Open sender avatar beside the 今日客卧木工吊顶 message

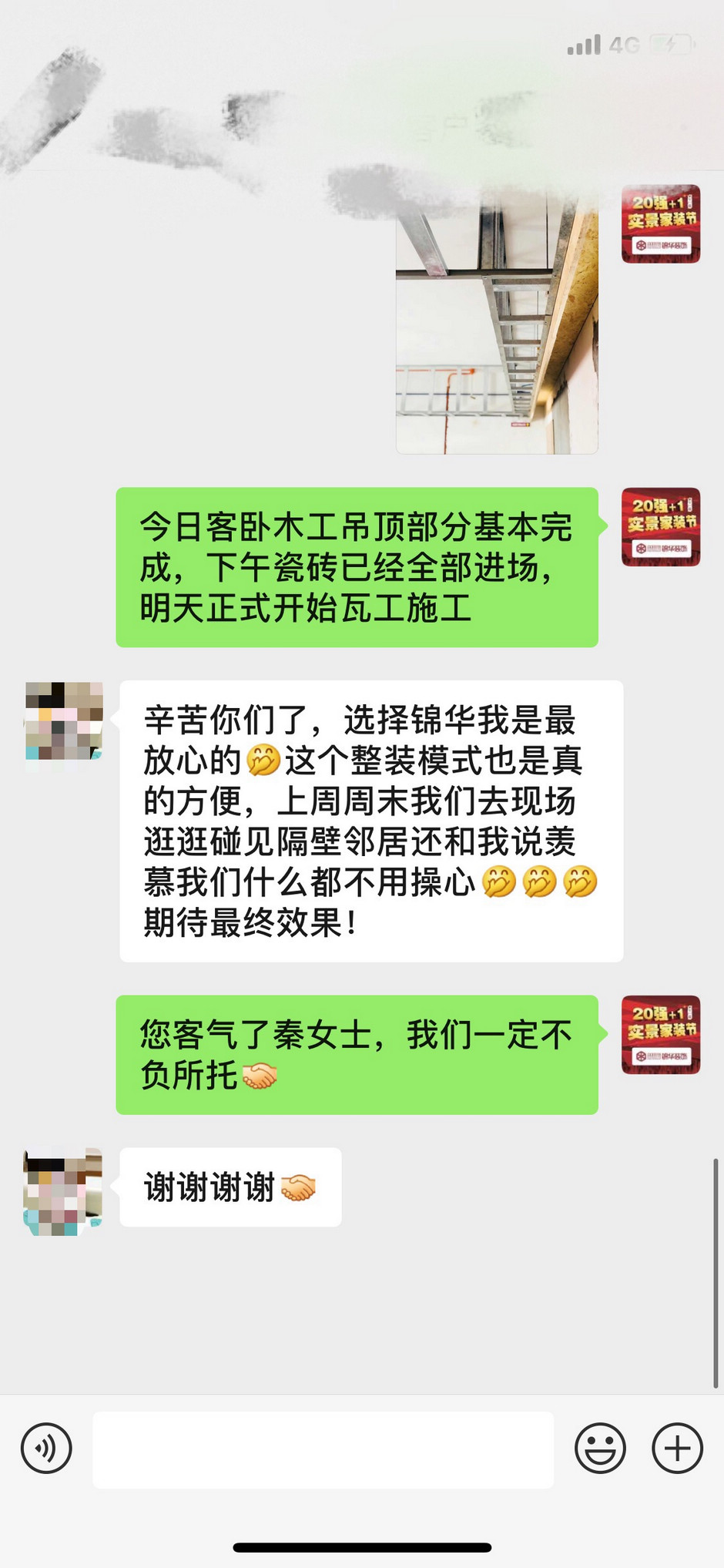661,527
